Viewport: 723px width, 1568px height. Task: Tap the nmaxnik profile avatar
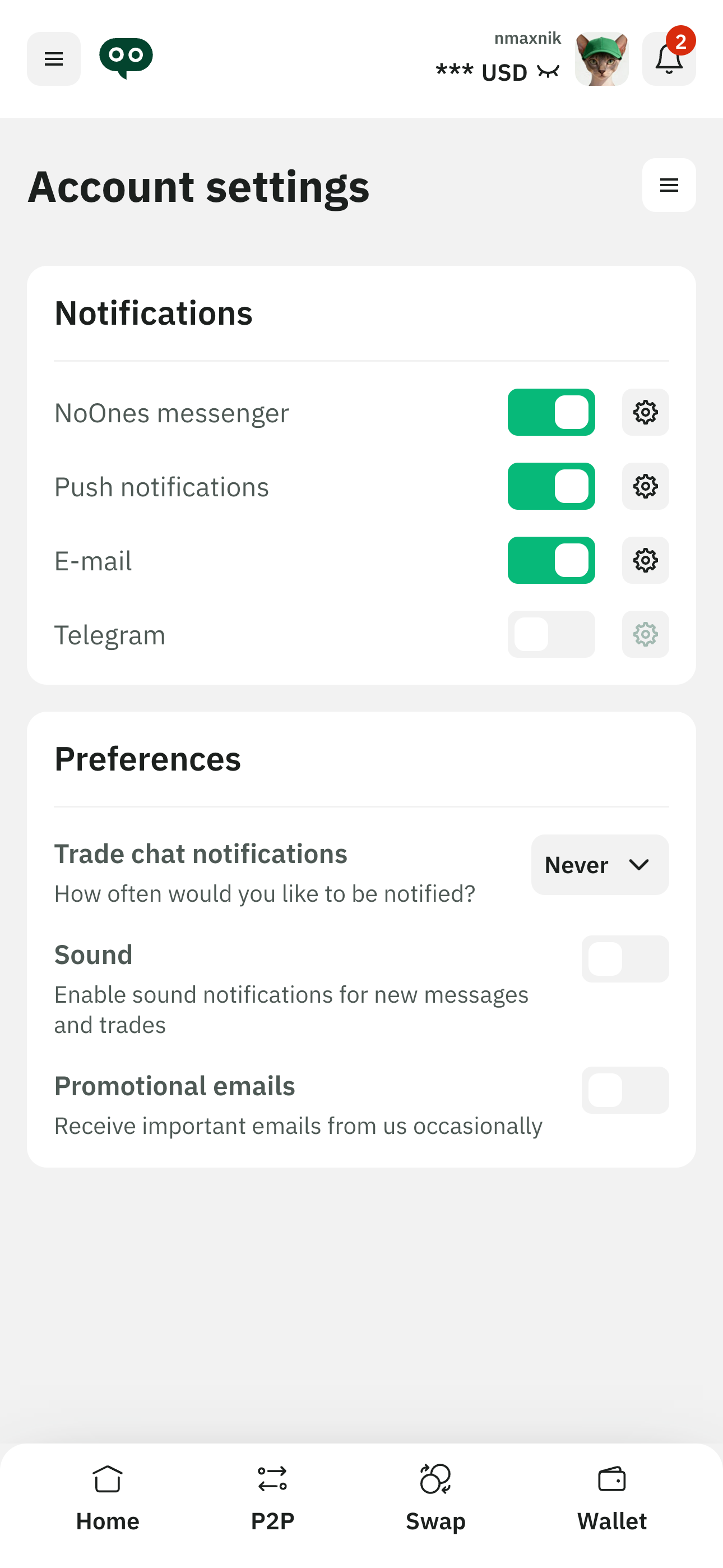(x=601, y=59)
